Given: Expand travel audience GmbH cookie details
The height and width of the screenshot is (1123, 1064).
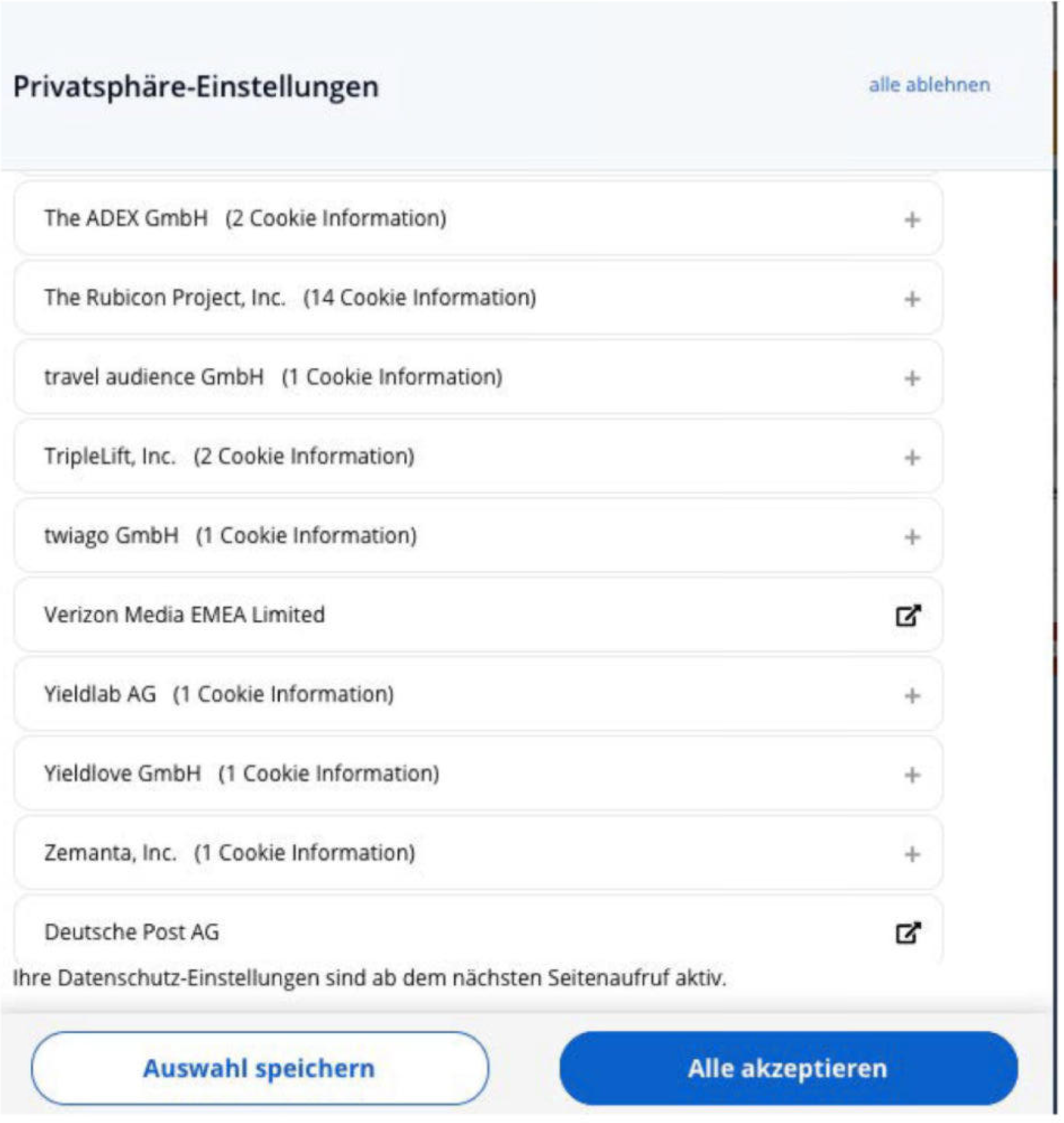Looking at the screenshot, I should (x=912, y=378).
